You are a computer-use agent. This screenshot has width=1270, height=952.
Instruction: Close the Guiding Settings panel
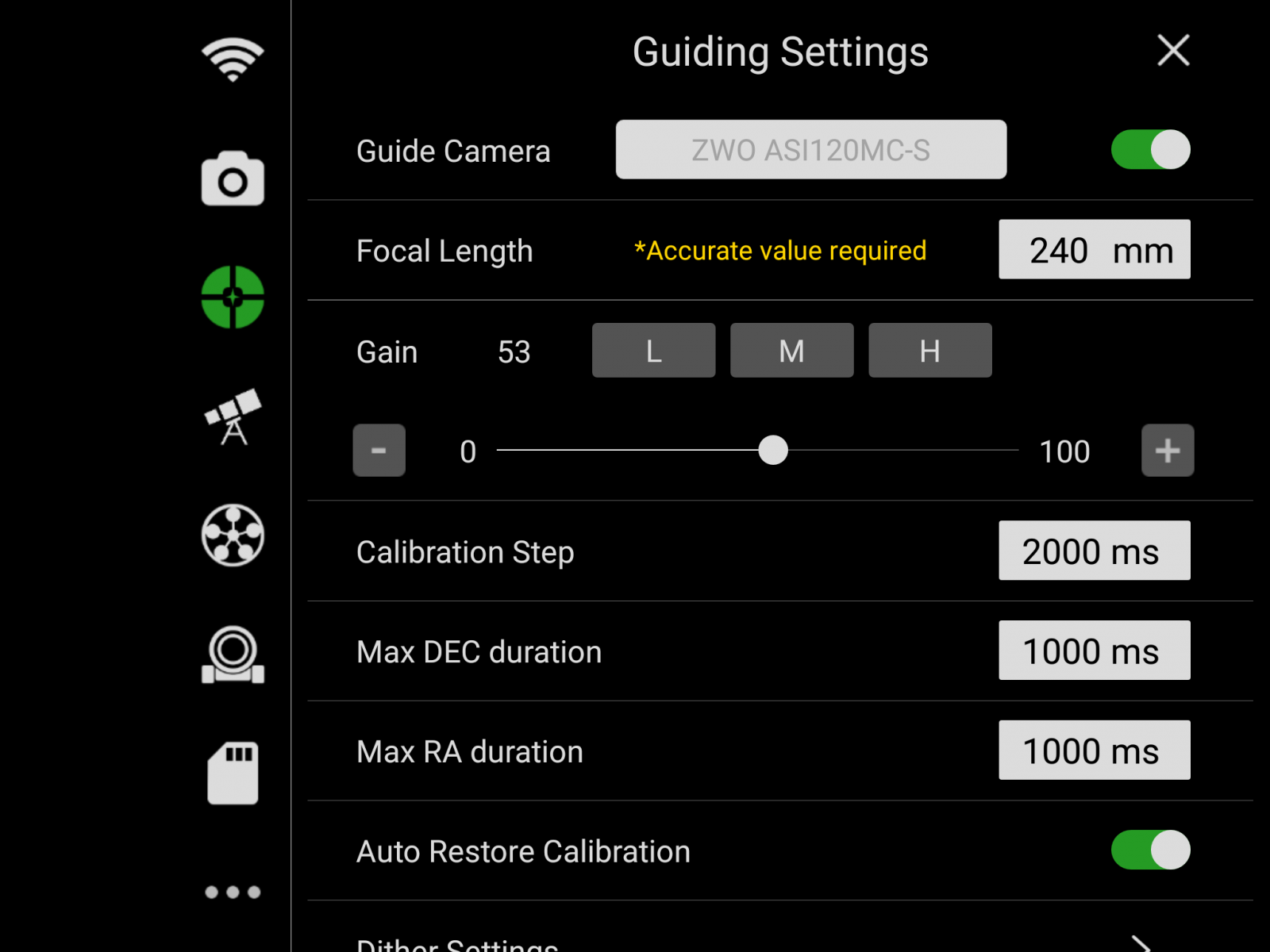pyautogui.click(x=1173, y=51)
